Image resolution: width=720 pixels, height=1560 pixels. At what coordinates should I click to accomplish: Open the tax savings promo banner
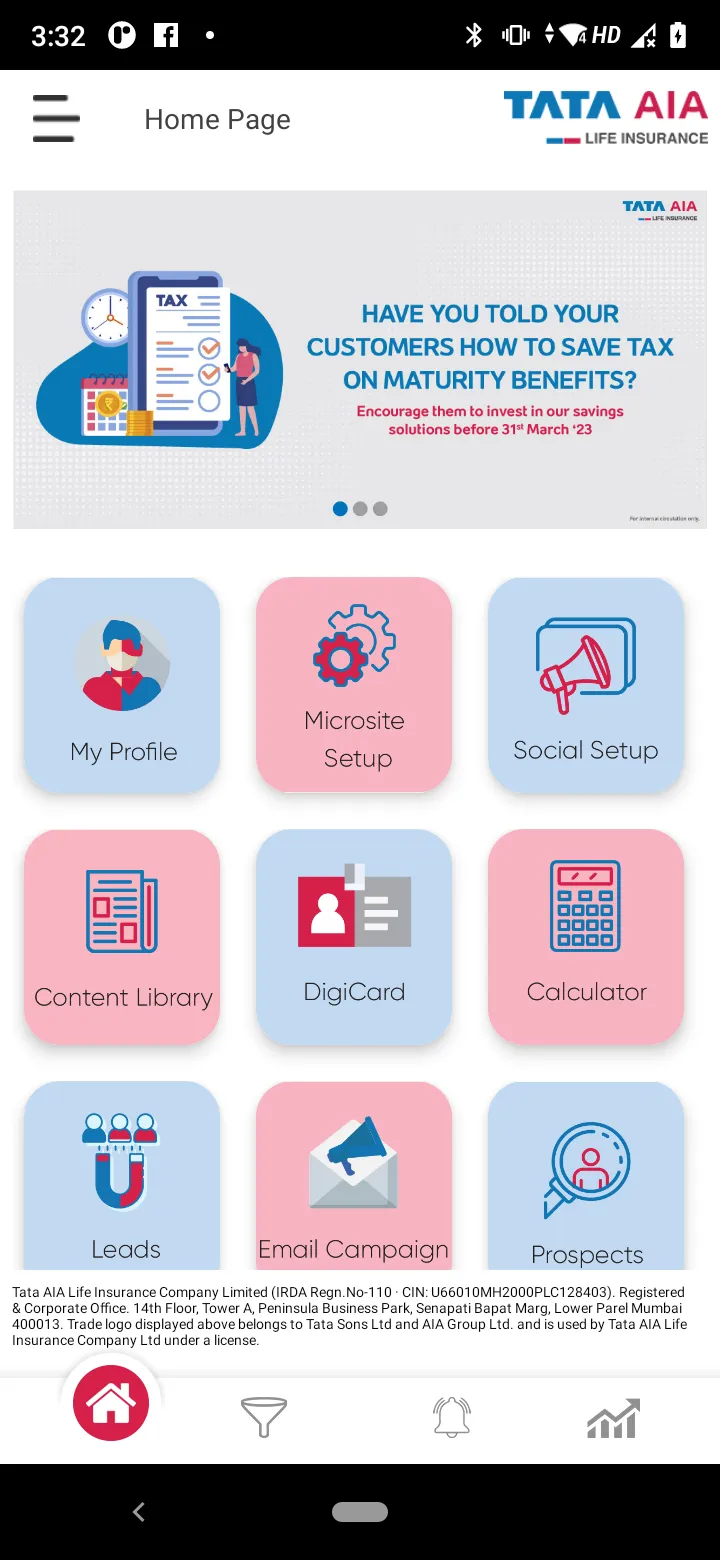tap(360, 360)
